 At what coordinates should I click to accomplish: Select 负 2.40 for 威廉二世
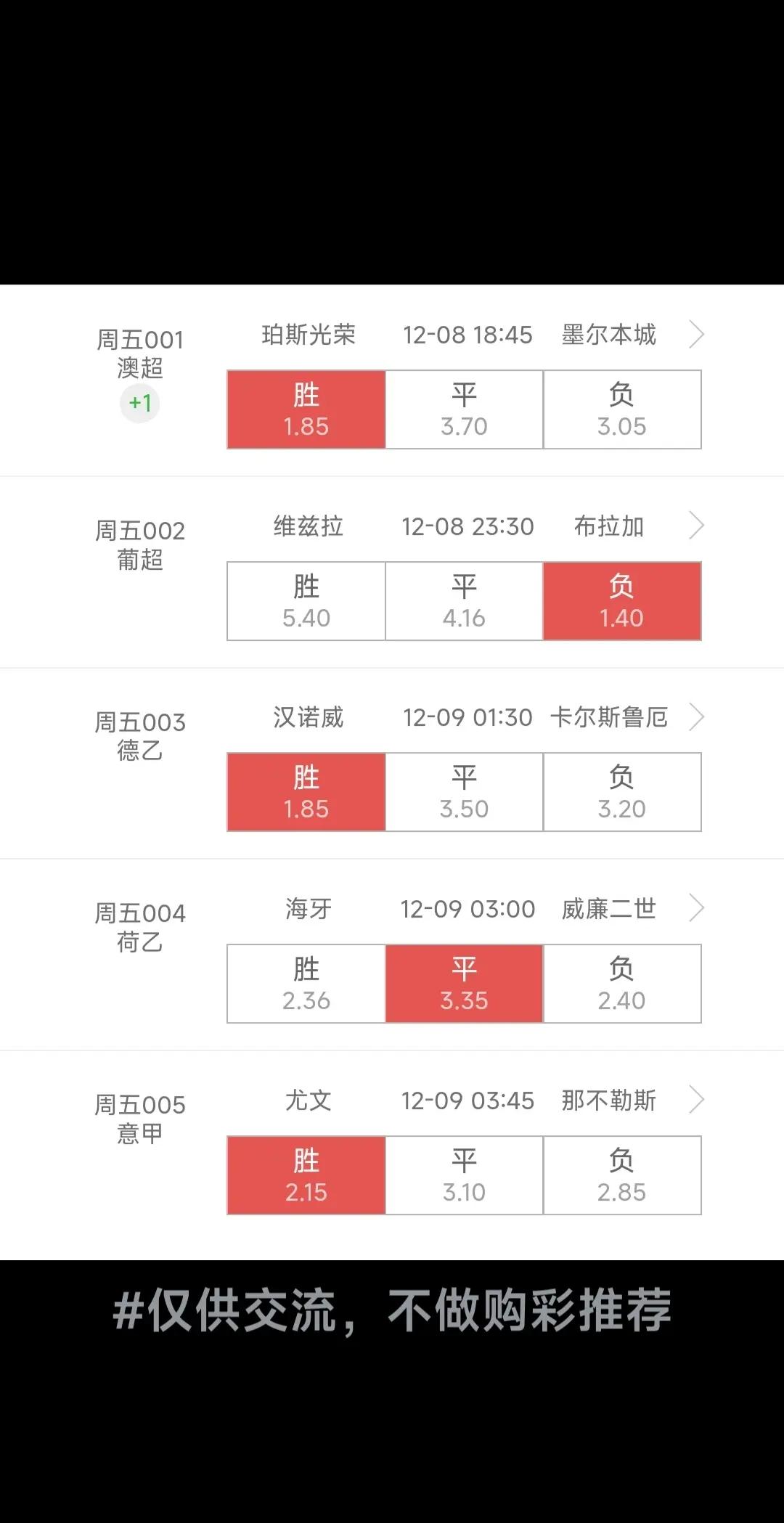point(623,983)
